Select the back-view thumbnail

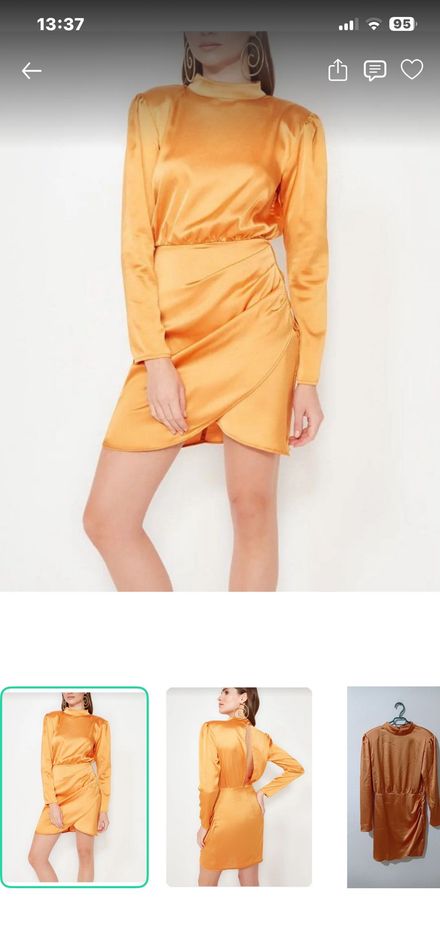click(239, 787)
